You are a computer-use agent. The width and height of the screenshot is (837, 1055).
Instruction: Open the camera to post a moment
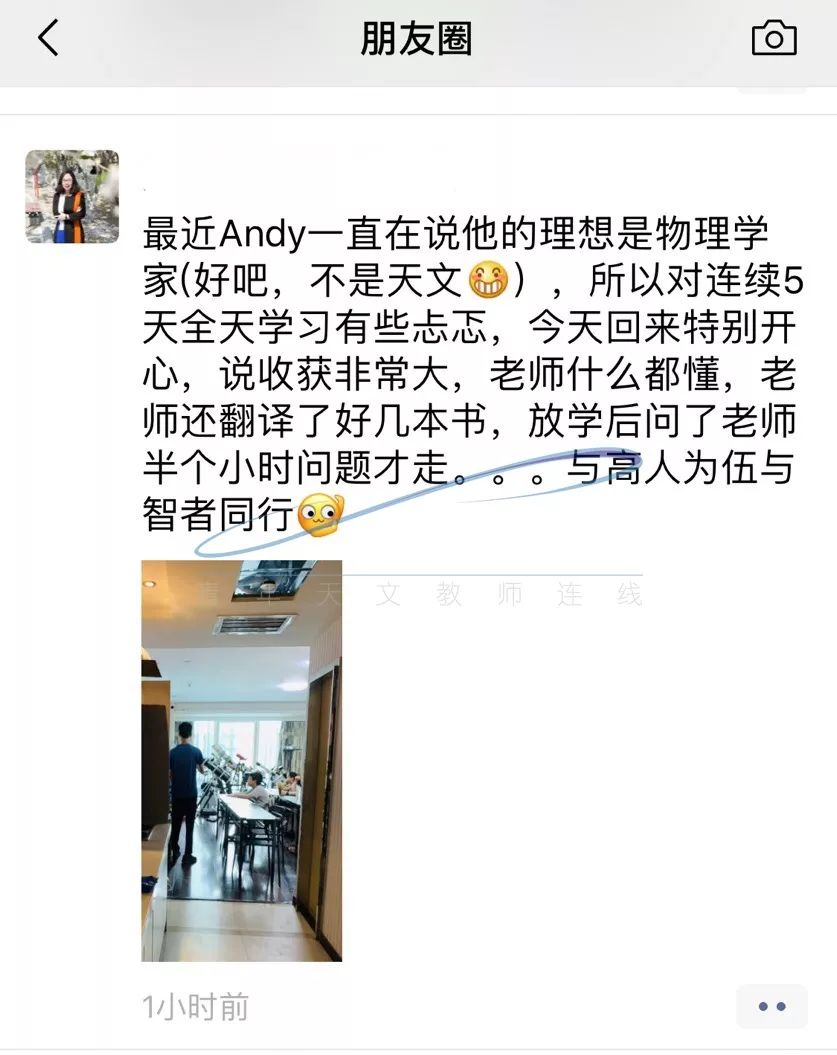tap(773, 39)
